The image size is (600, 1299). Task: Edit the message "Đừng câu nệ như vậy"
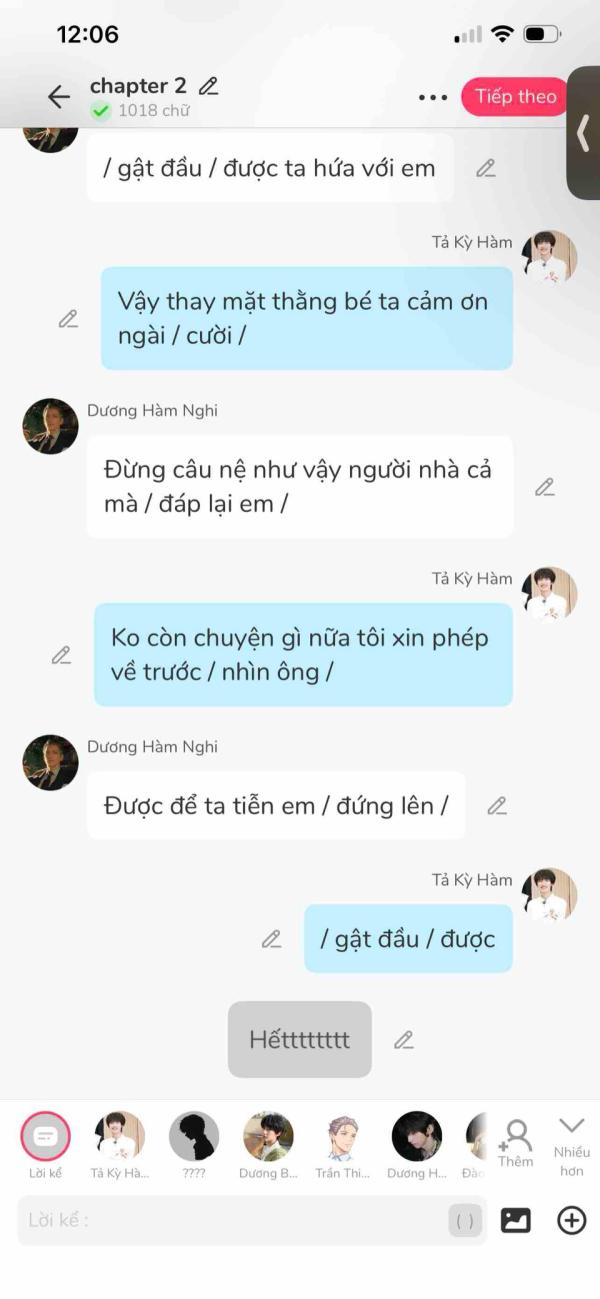coord(544,487)
